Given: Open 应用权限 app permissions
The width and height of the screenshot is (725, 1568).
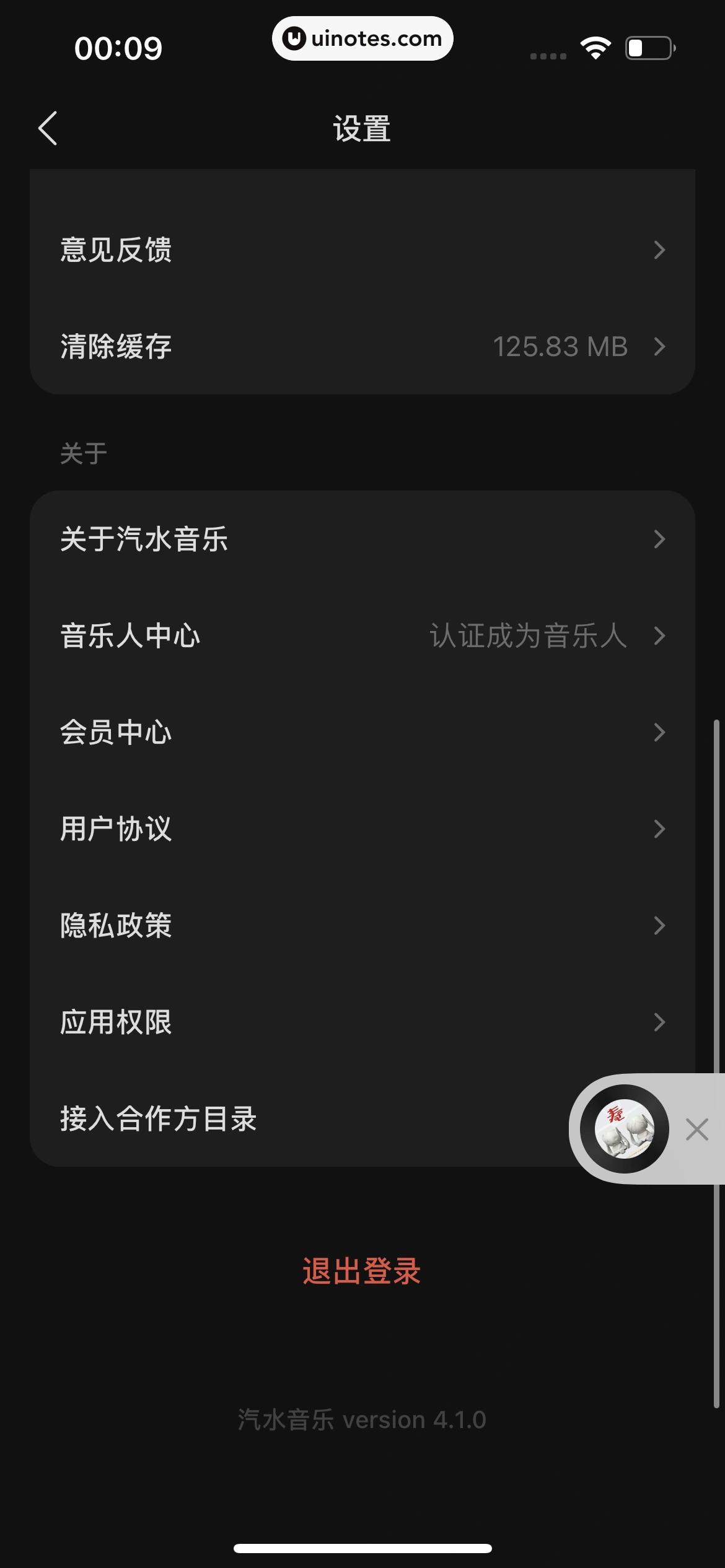Looking at the screenshot, I should coord(362,1022).
